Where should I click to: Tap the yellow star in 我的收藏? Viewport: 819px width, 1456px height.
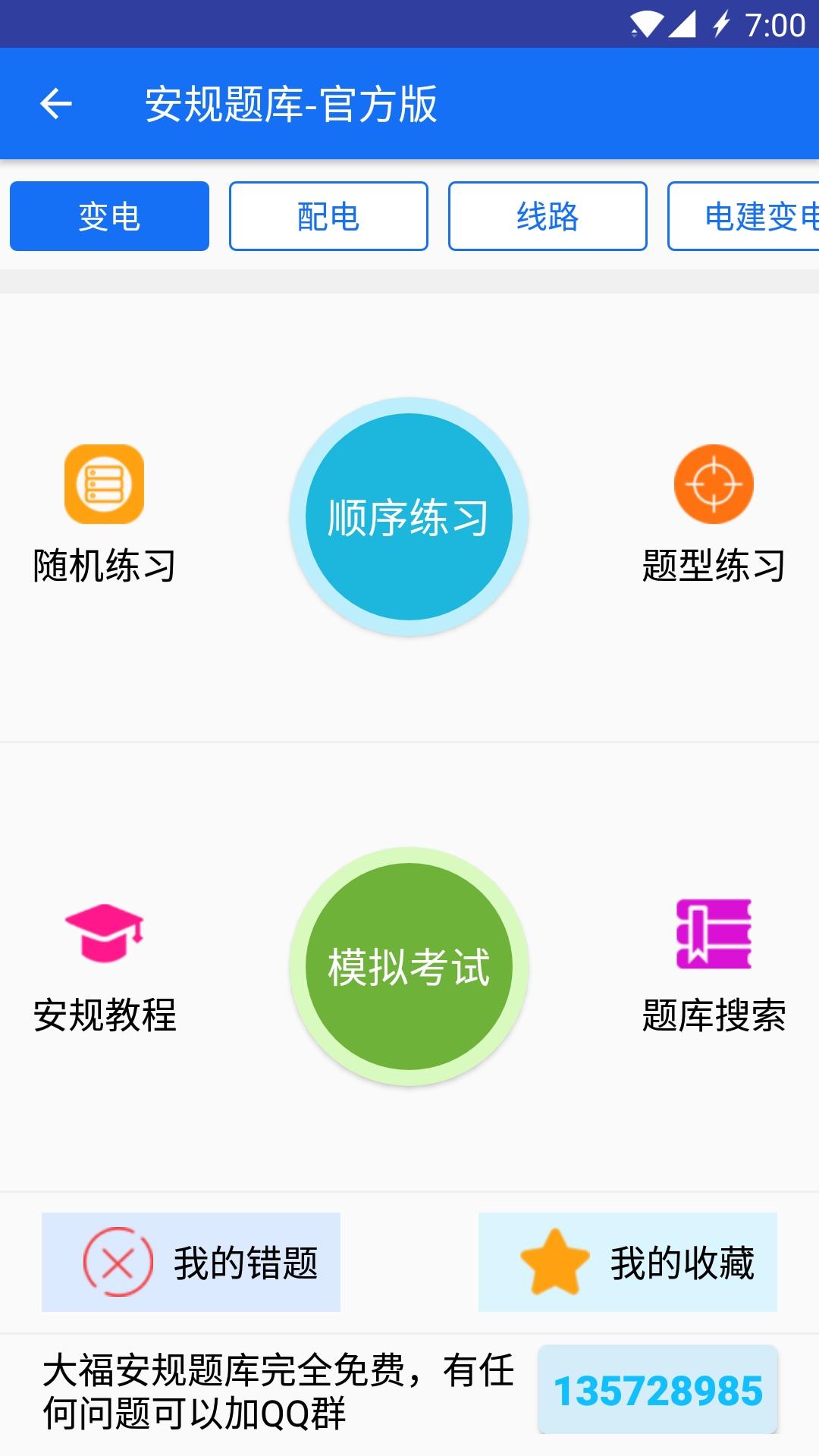[x=553, y=1261]
